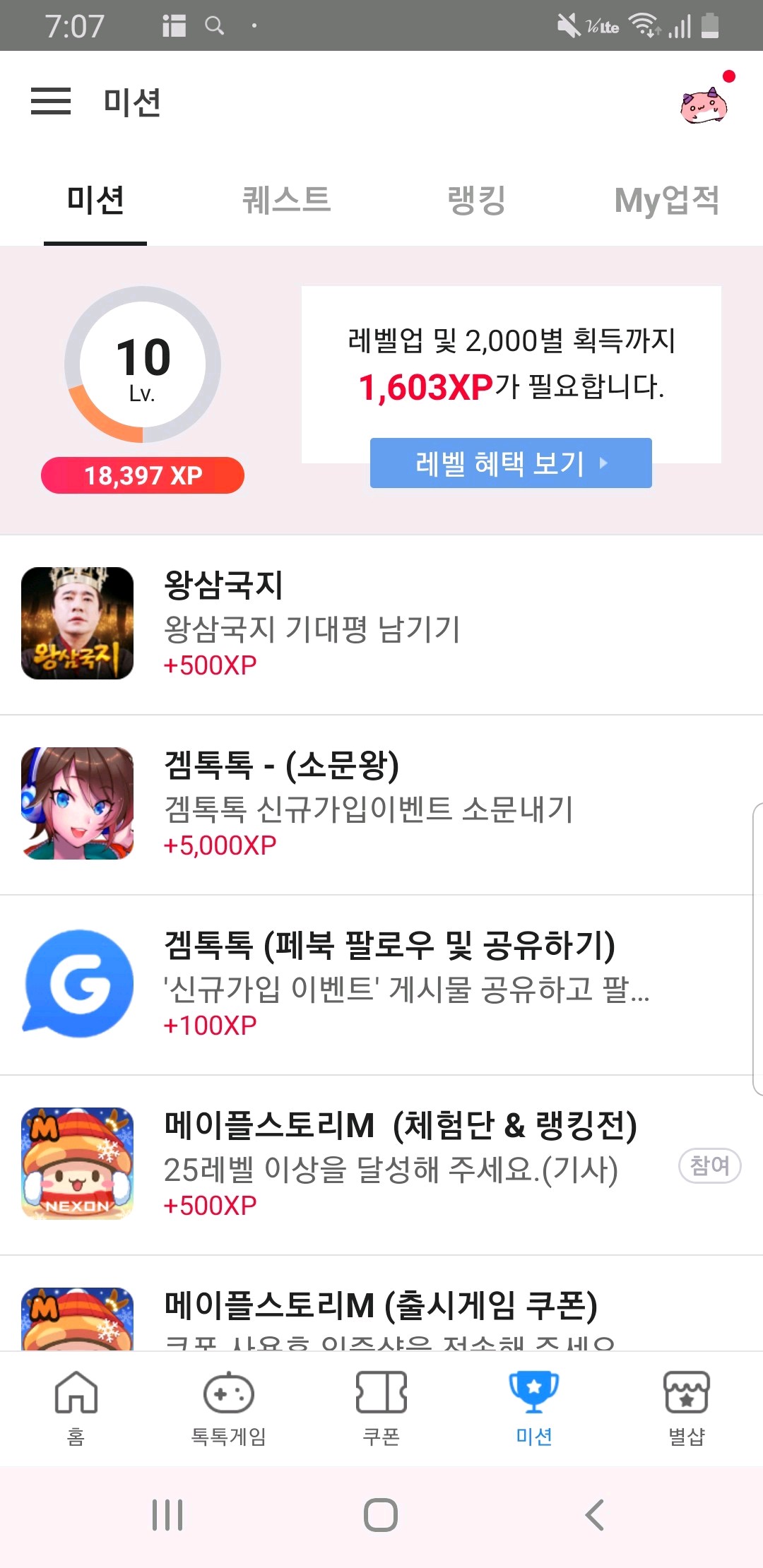Expand the arrow next to 레벨 혜택 보기
The height and width of the screenshot is (1568, 763).
604,464
